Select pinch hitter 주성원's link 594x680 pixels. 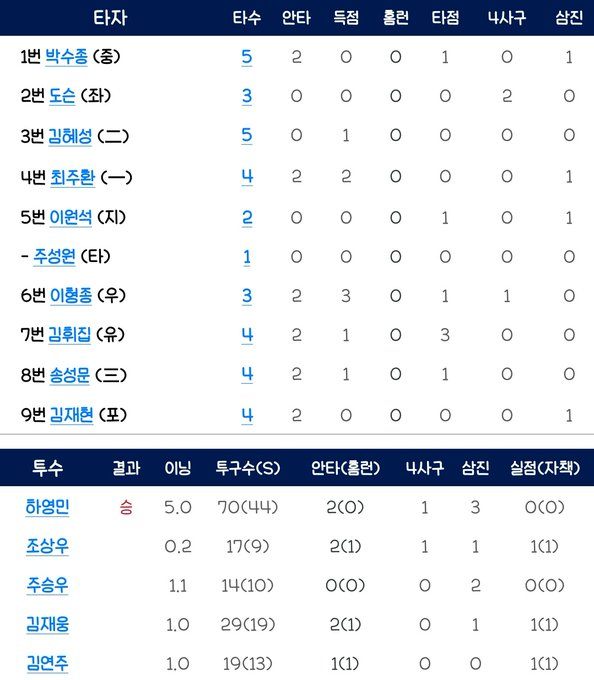coord(54,256)
